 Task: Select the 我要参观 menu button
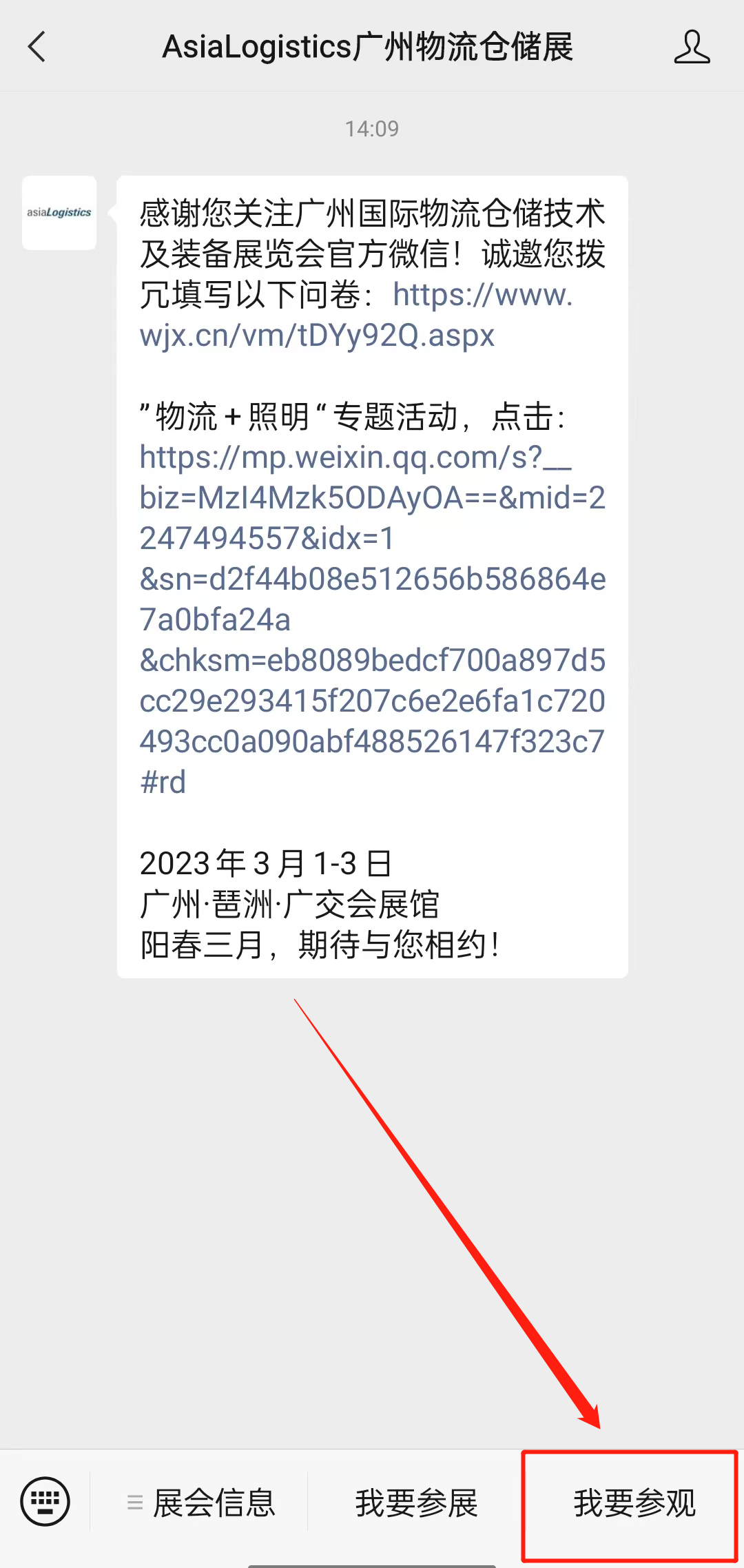tap(634, 1503)
